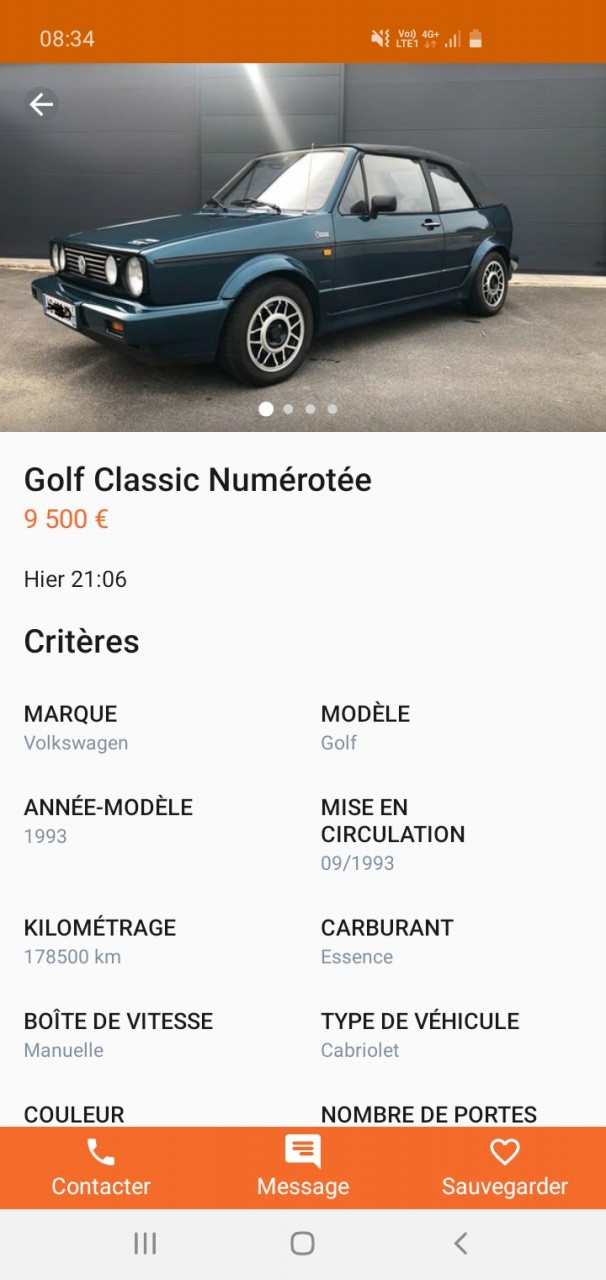This screenshot has height=1280, width=606.
Task: Save this listing with Sauvegarder
Action: click(x=504, y=1168)
